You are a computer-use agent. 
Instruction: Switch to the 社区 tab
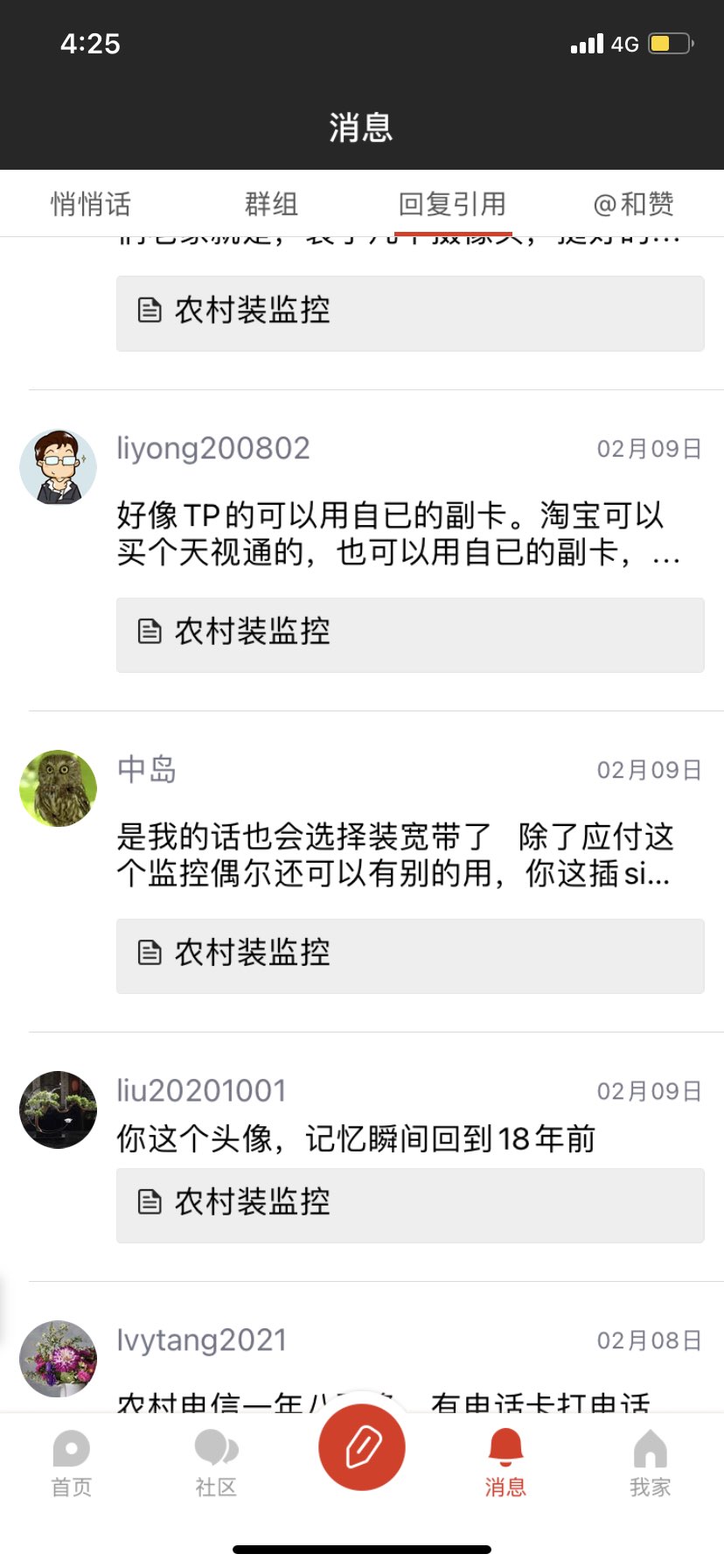pos(216,1461)
